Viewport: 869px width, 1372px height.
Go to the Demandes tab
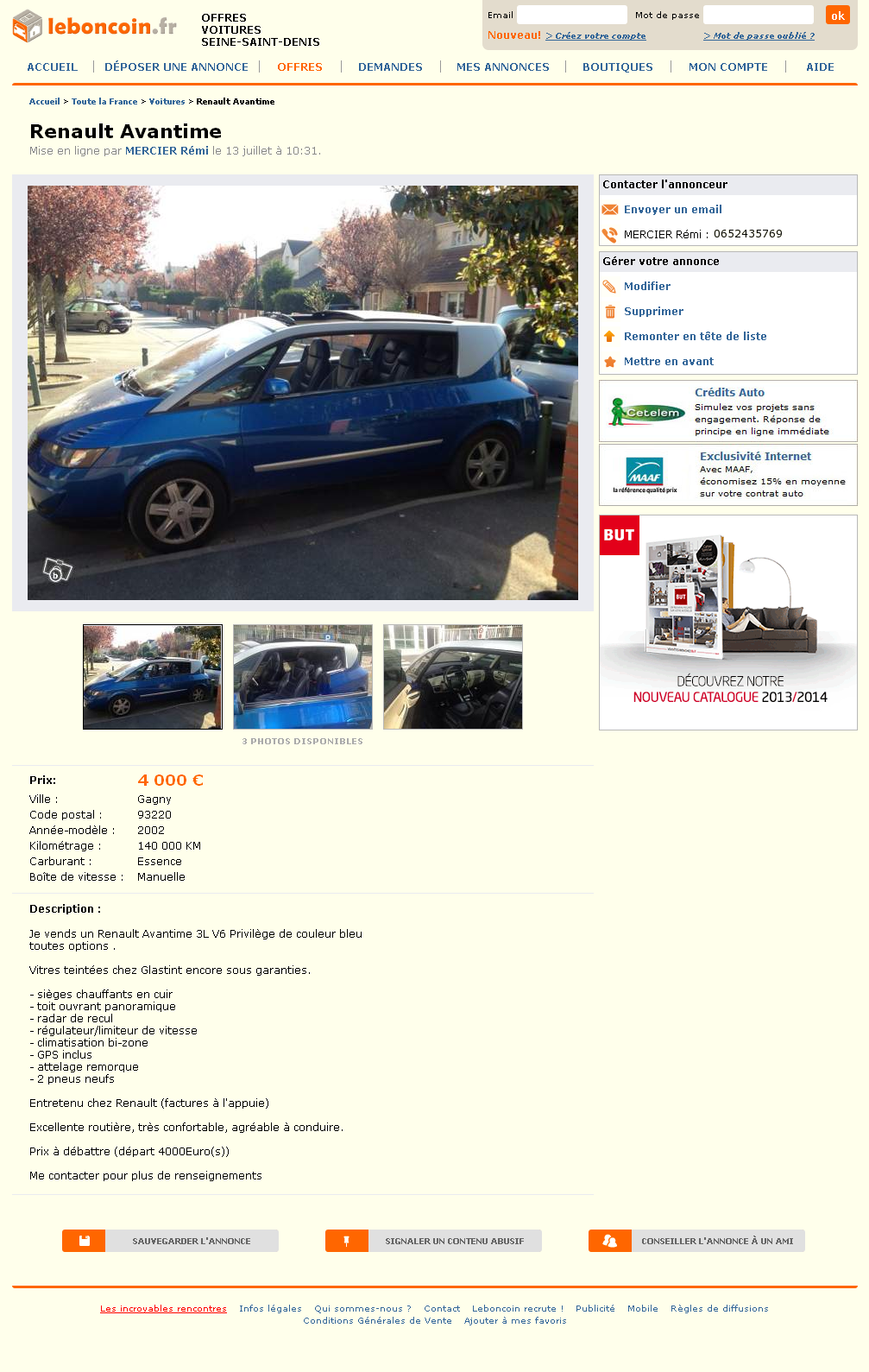(390, 66)
